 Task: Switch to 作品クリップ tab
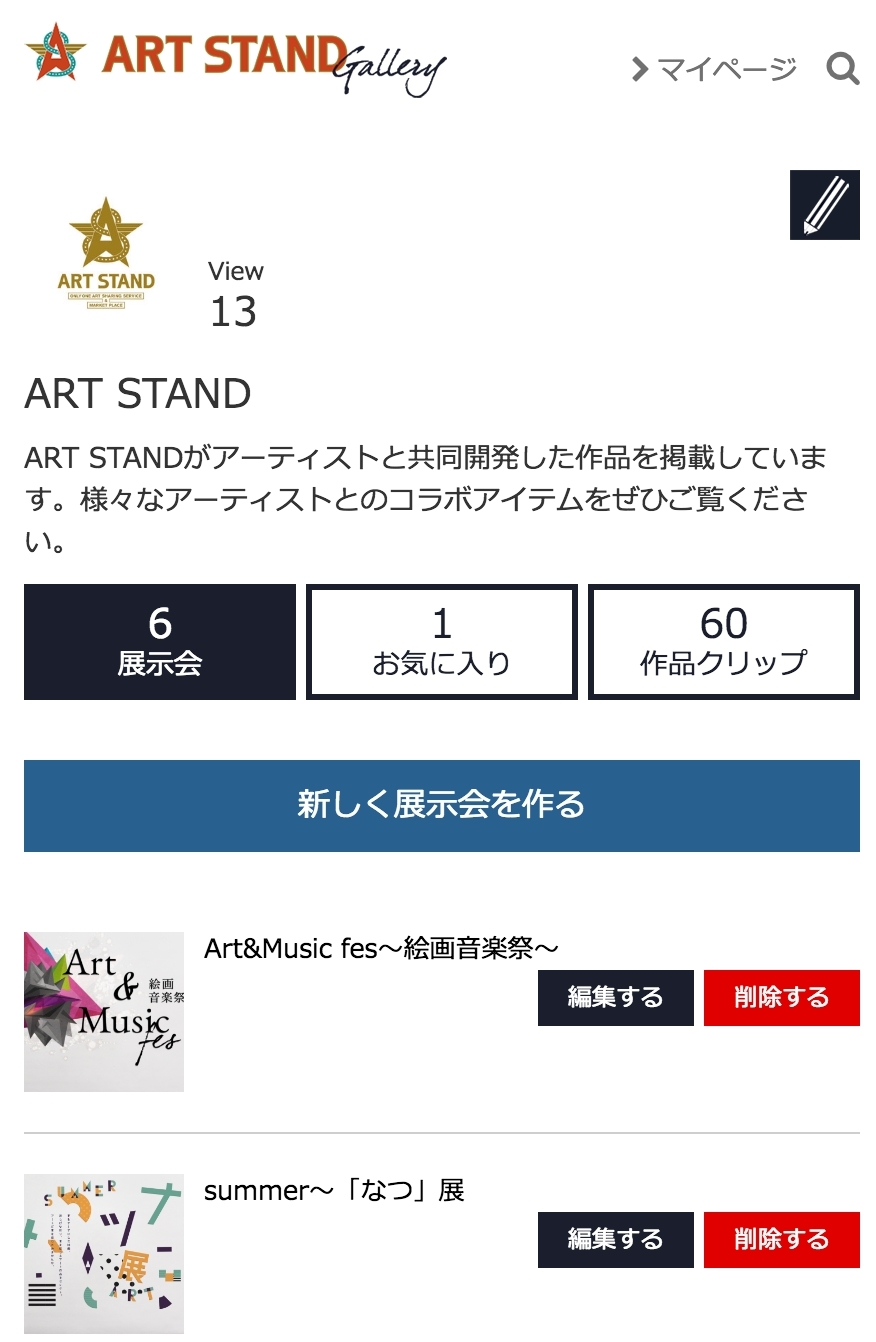coord(723,642)
